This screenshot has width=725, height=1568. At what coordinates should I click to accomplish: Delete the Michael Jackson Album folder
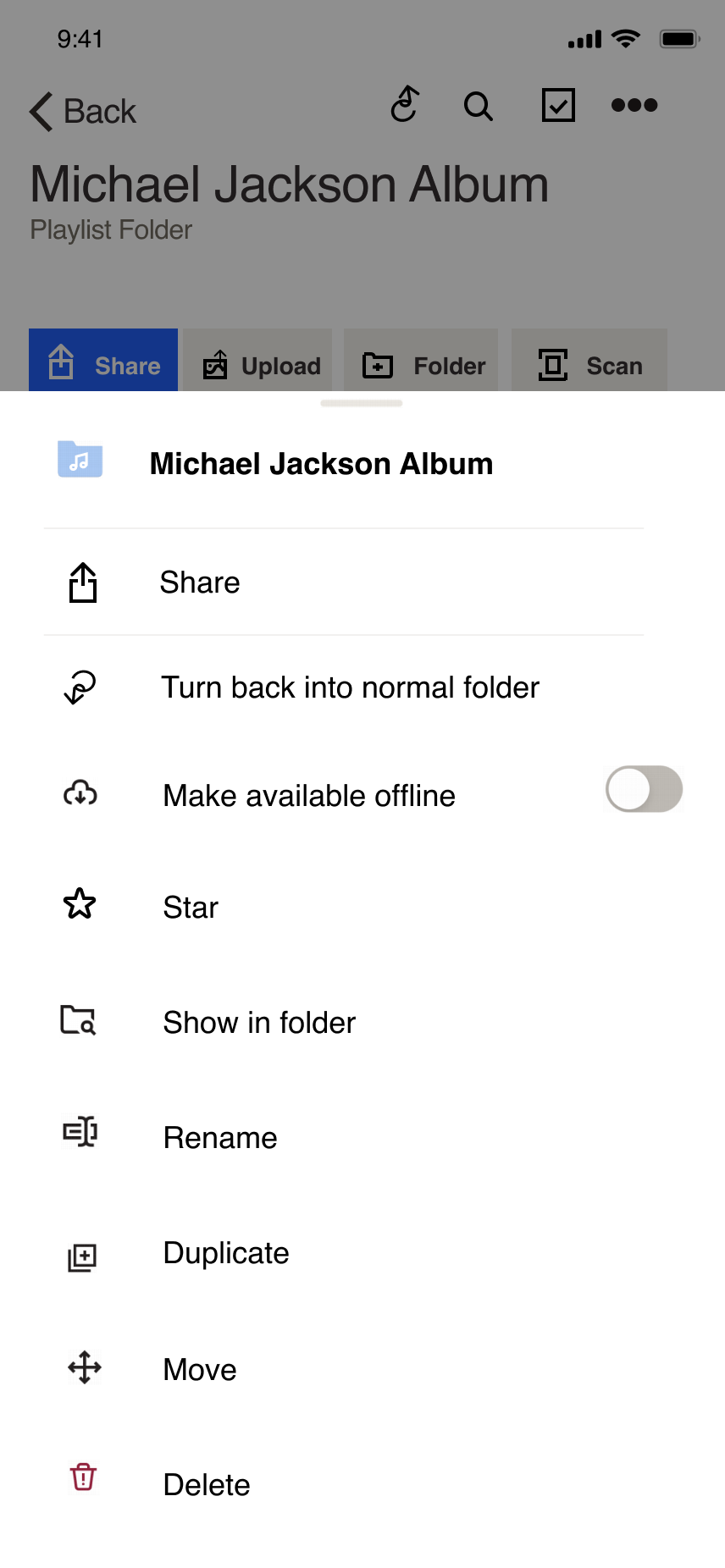pos(344,1484)
